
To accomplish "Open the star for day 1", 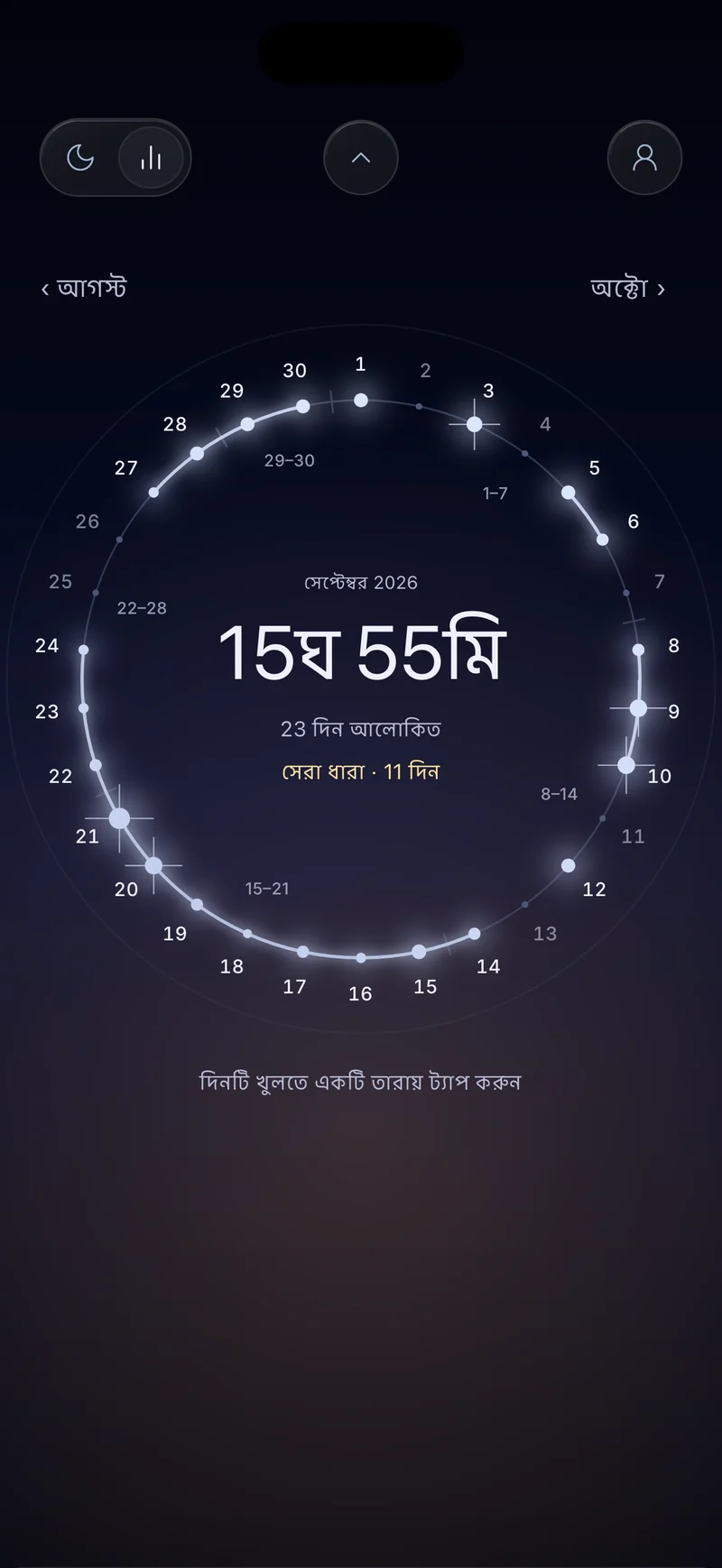I will (x=361, y=400).
